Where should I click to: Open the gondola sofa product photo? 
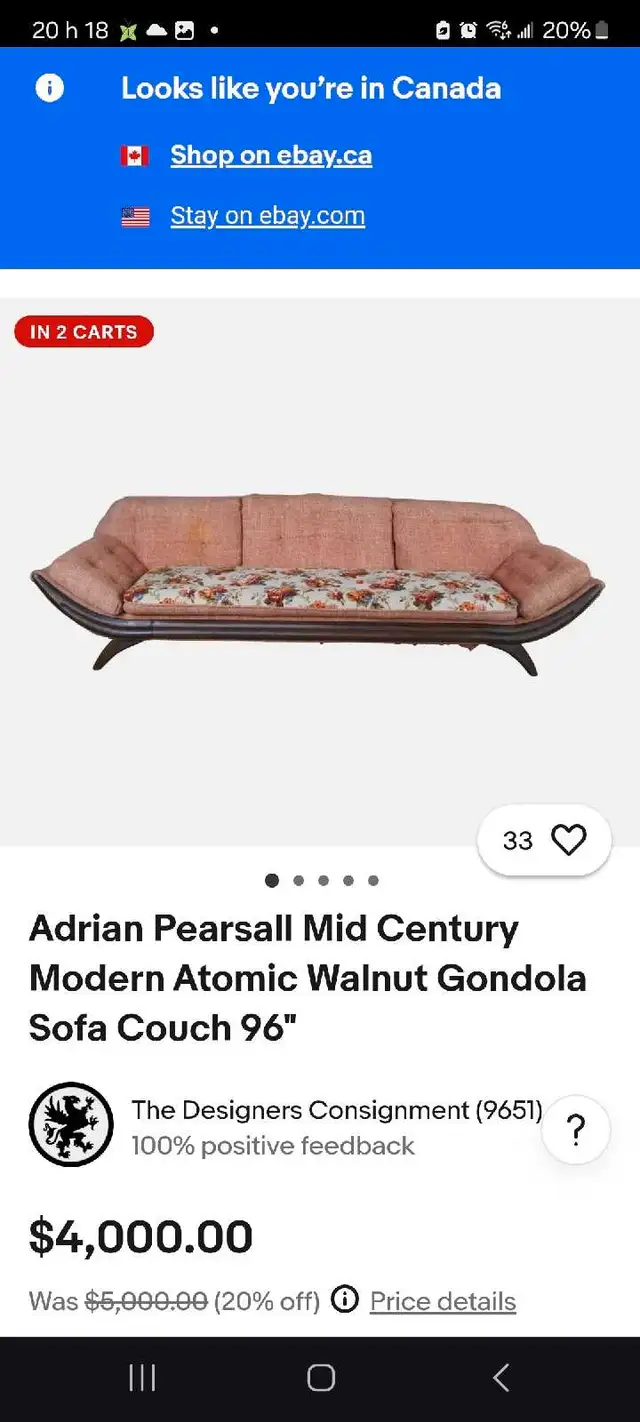click(x=318, y=581)
